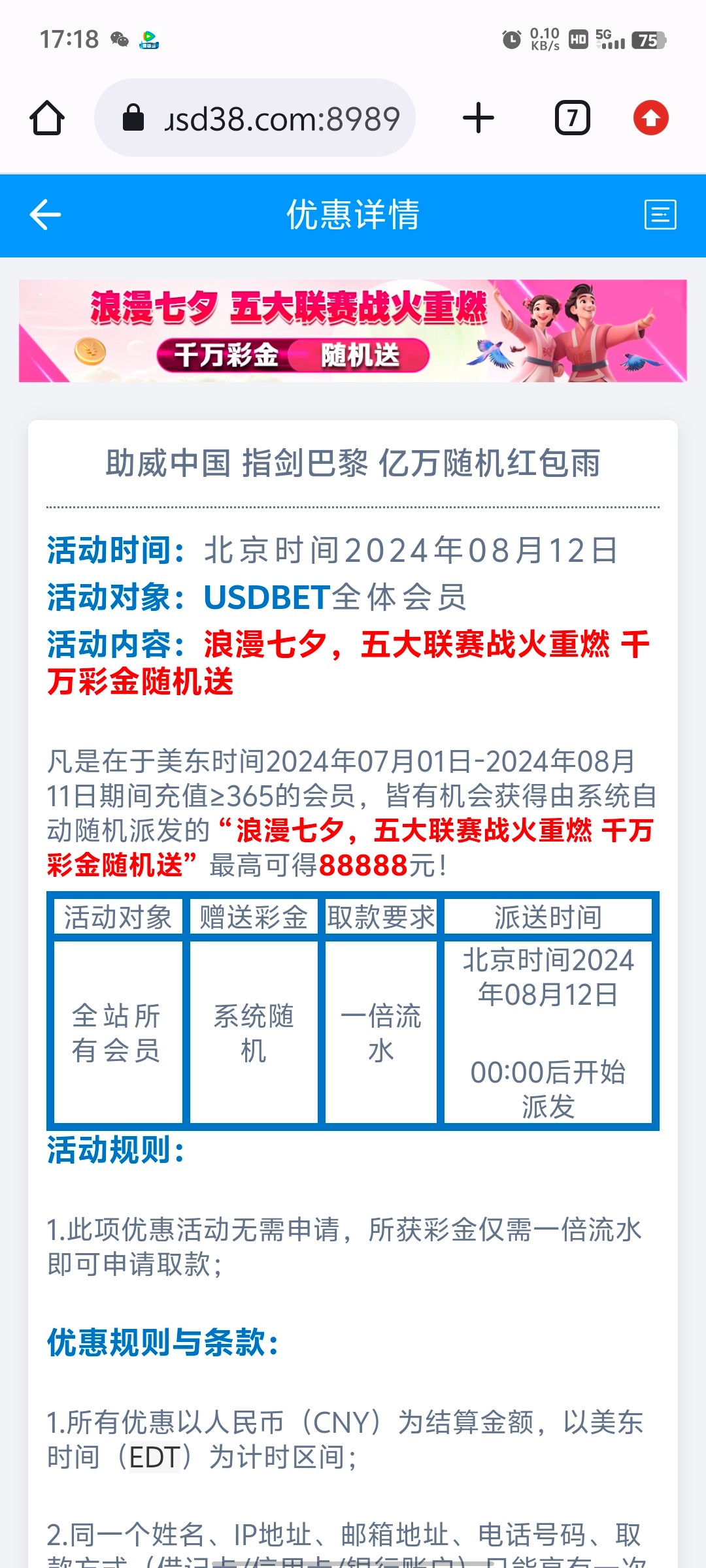Image resolution: width=706 pixels, height=1568 pixels.
Task: Open a new browser tab
Action: [479, 118]
